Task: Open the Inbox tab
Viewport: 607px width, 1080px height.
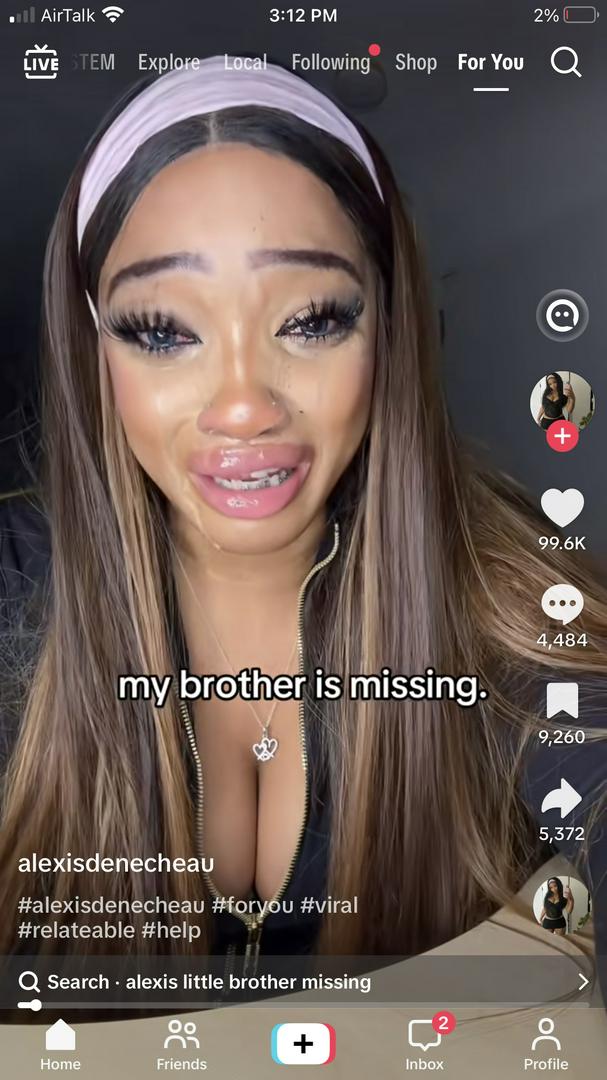Action: coord(425,1045)
